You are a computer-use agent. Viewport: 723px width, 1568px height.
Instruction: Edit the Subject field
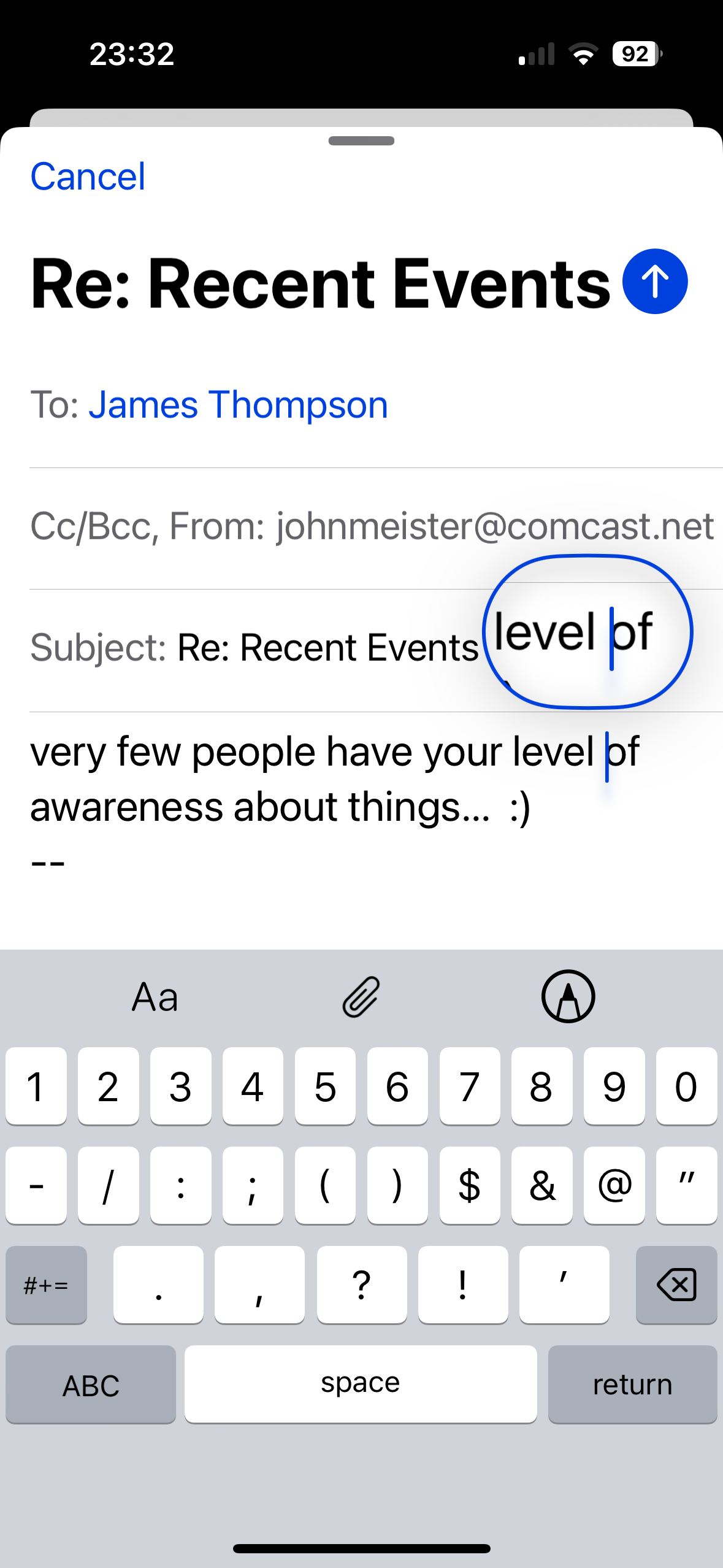pos(327,648)
